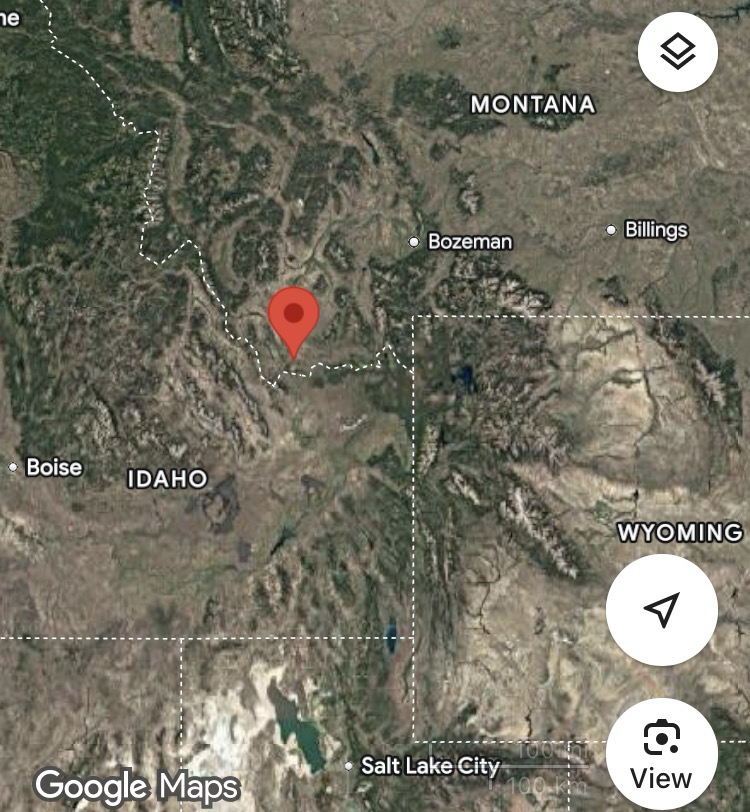This screenshot has width=750, height=812.
Task: Center map on my current location
Action: pyautogui.click(x=661, y=609)
